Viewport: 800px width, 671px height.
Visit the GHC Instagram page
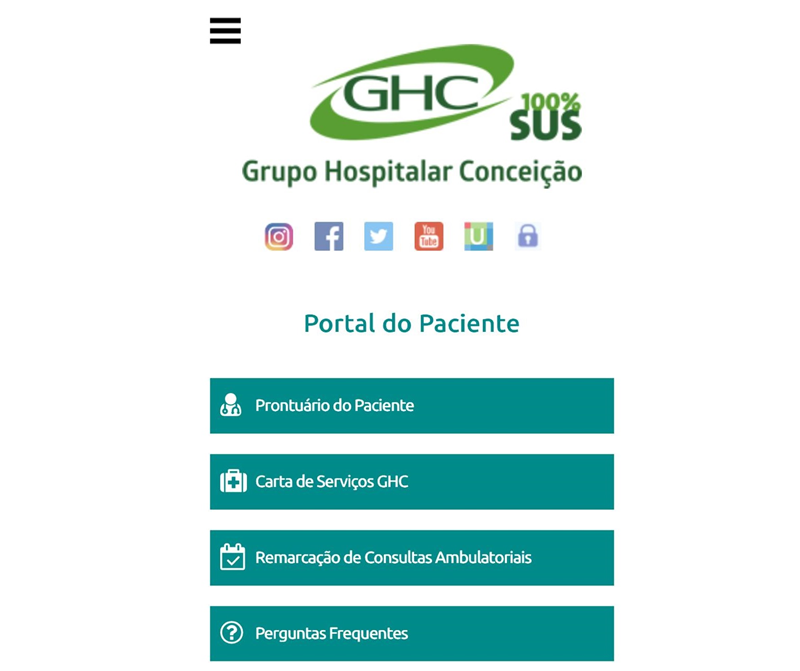tap(279, 236)
